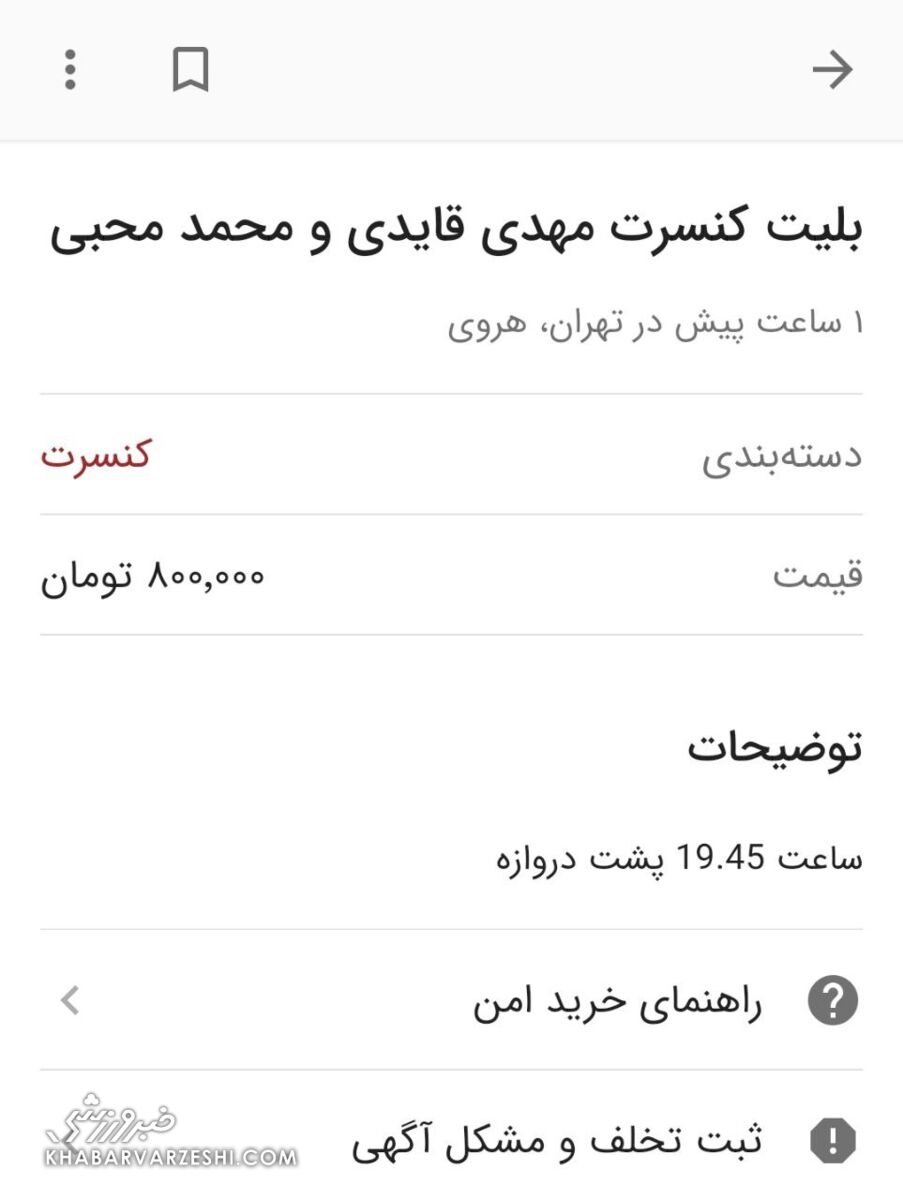Image resolution: width=903 pixels, height=1200 pixels.
Task: Open the کنسرت category link
Action: [x=93, y=458]
